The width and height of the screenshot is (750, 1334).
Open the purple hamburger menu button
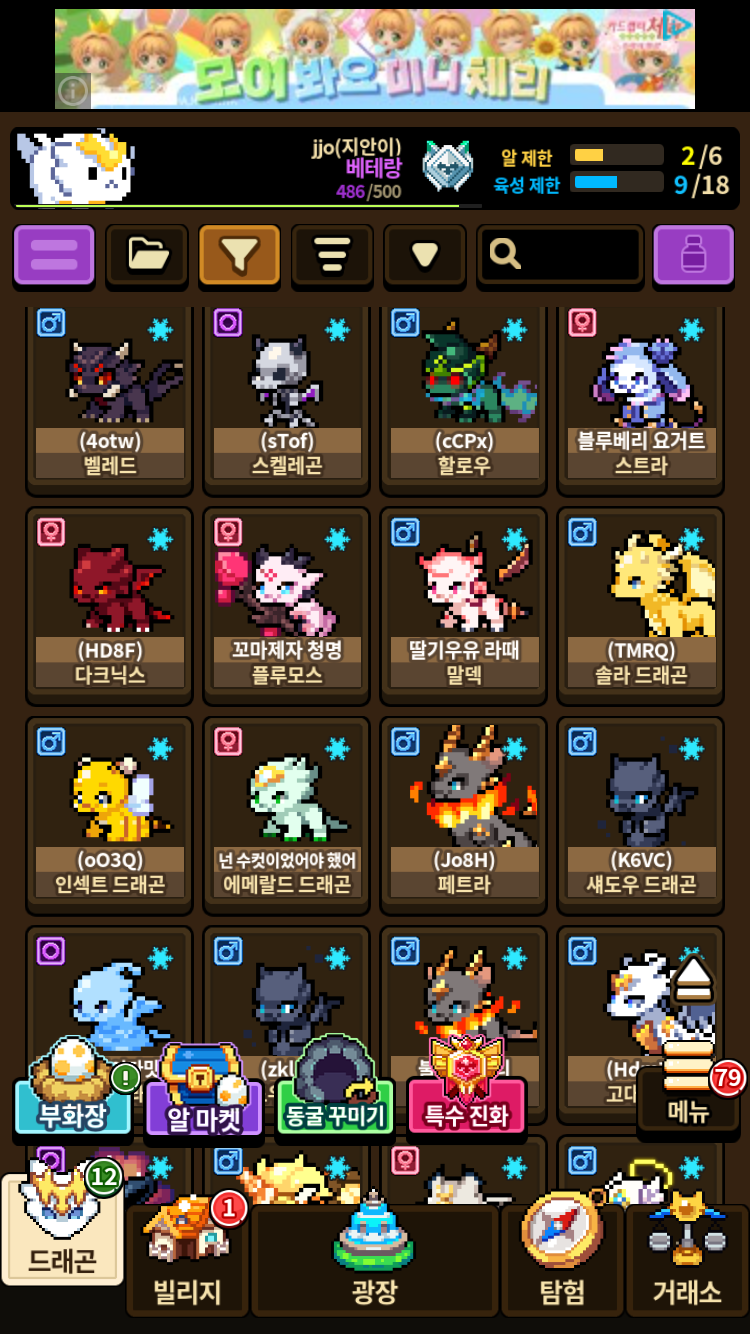tap(54, 255)
